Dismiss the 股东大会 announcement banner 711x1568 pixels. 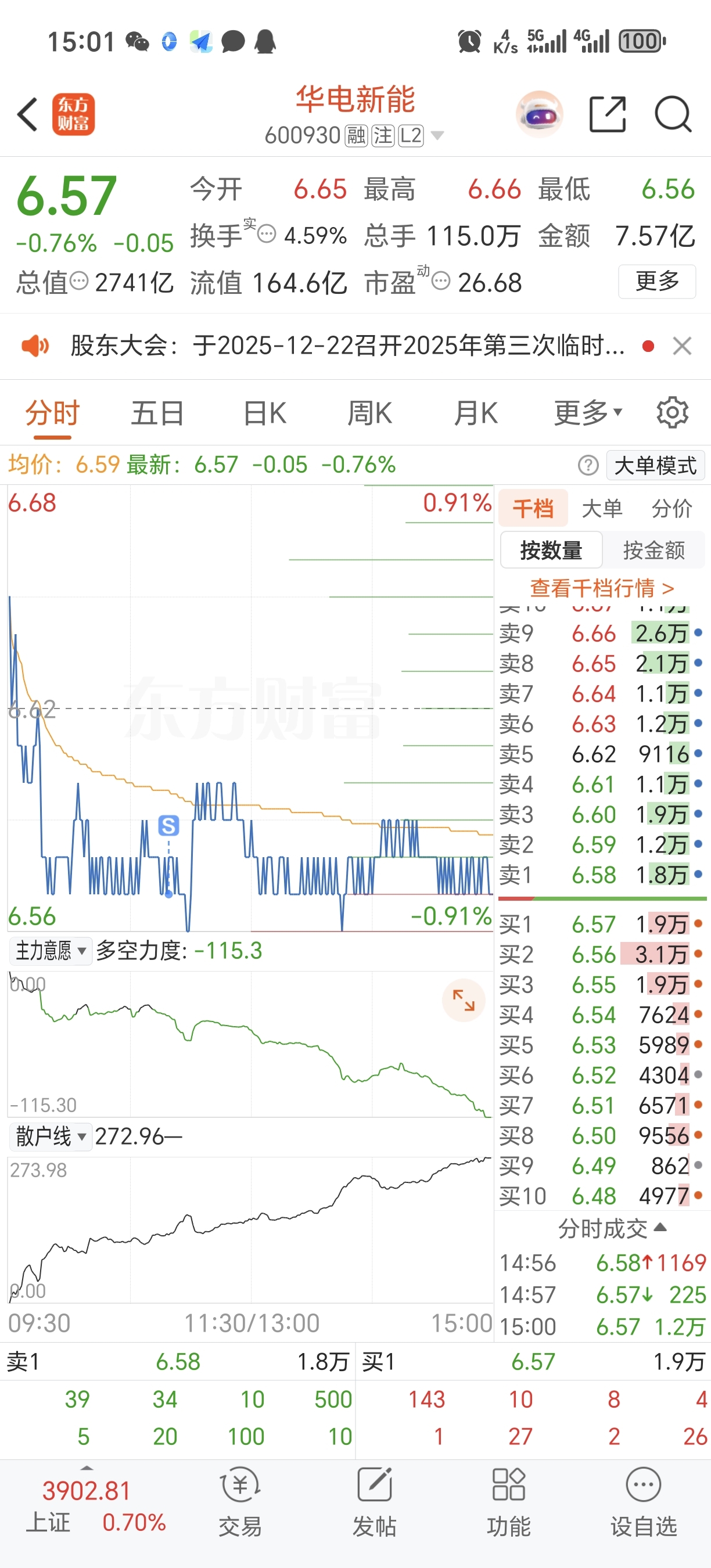click(x=682, y=346)
